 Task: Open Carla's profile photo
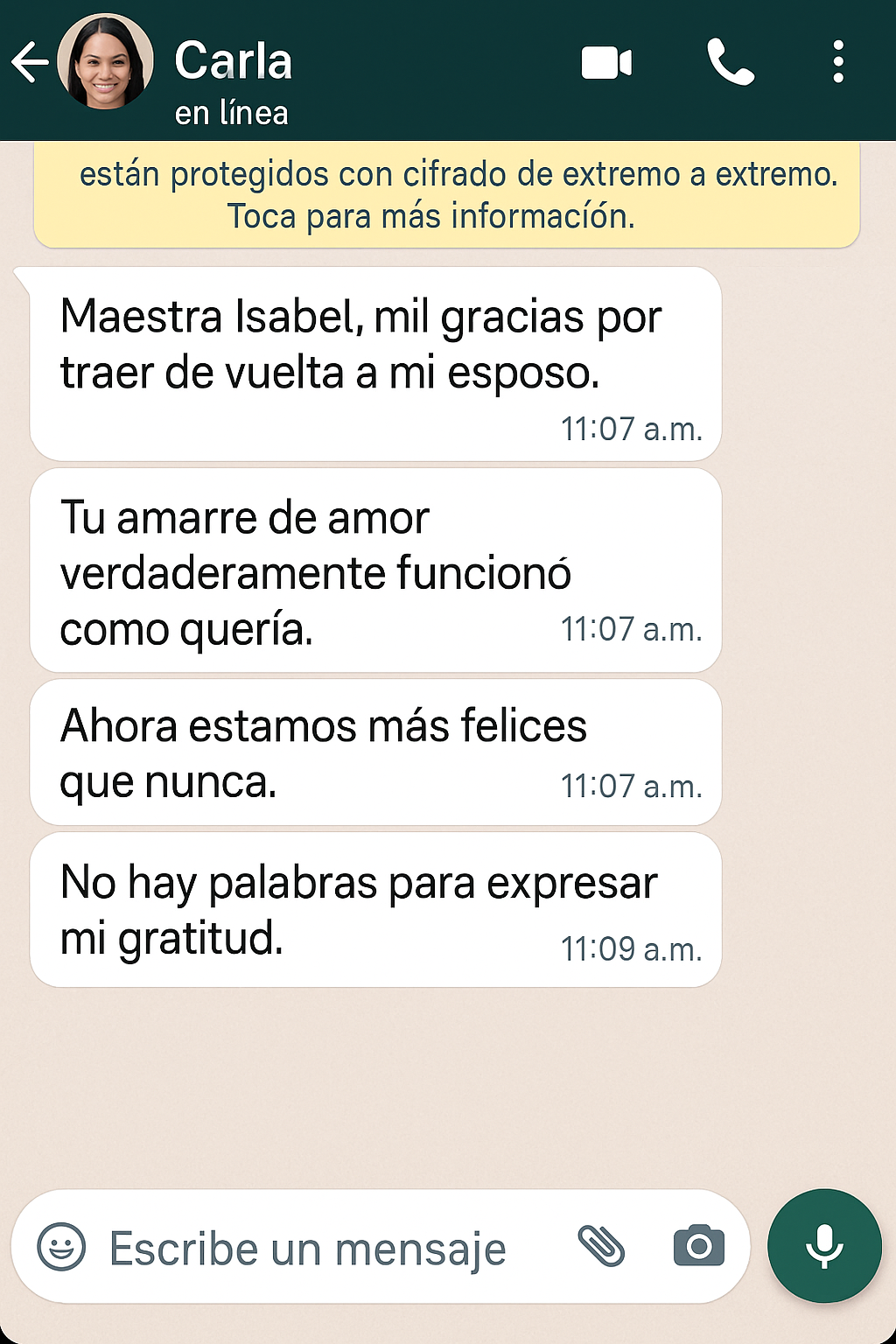[x=105, y=63]
